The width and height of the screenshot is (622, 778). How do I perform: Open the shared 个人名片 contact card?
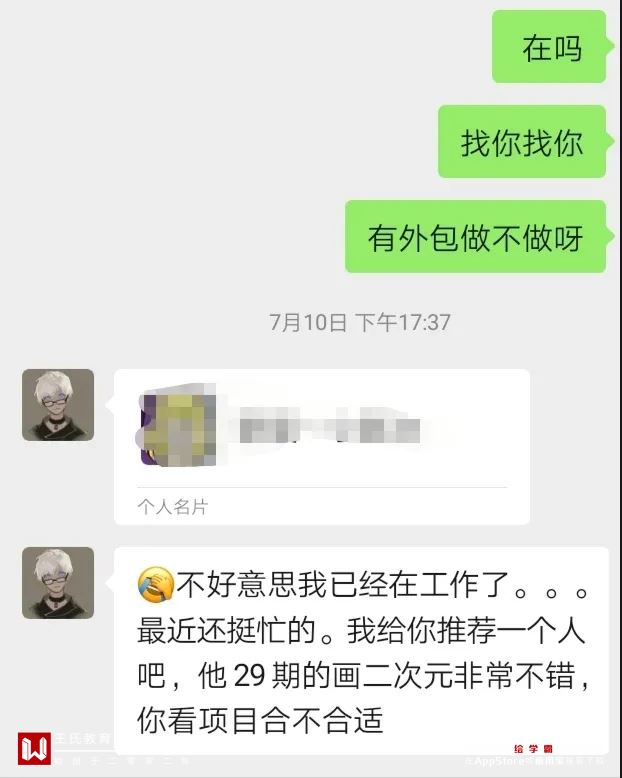pyautogui.click(x=322, y=445)
